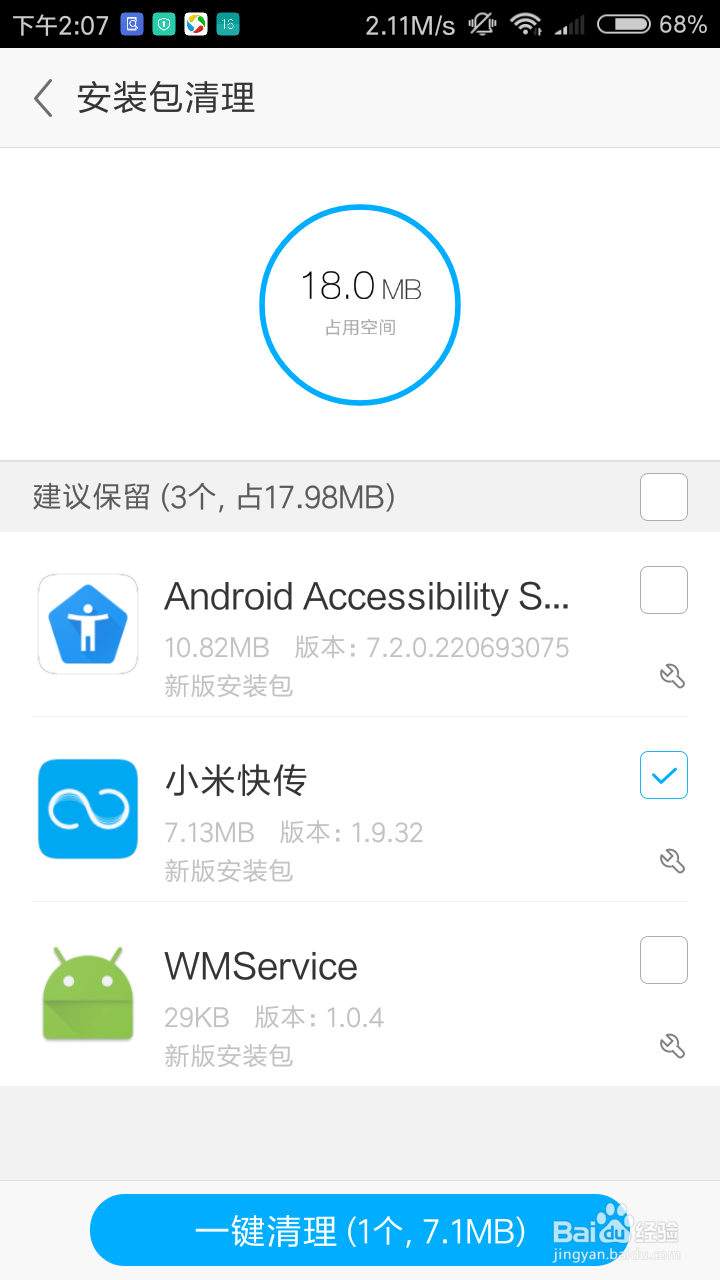Uncheck the 小米快传 installer package checkbox
This screenshot has height=1280, width=720.
click(x=663, y=775)
